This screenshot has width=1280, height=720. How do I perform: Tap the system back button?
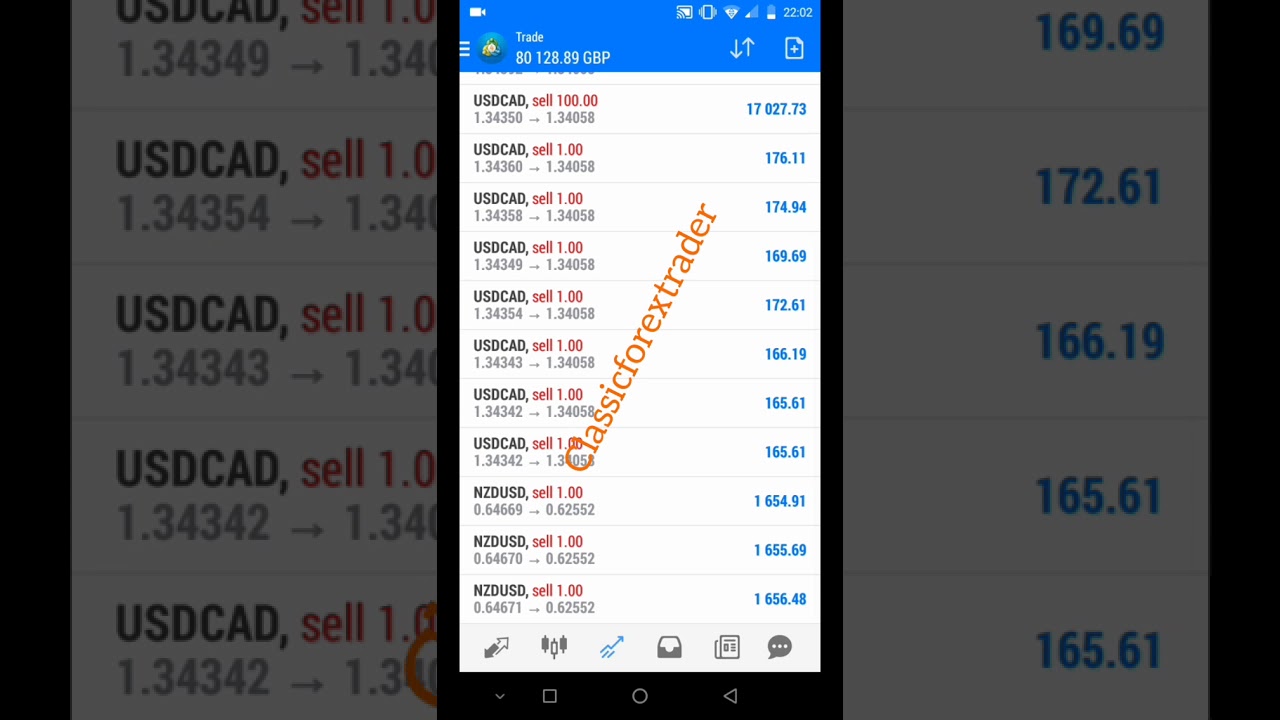pyautogui.click(x=730, y=696)
